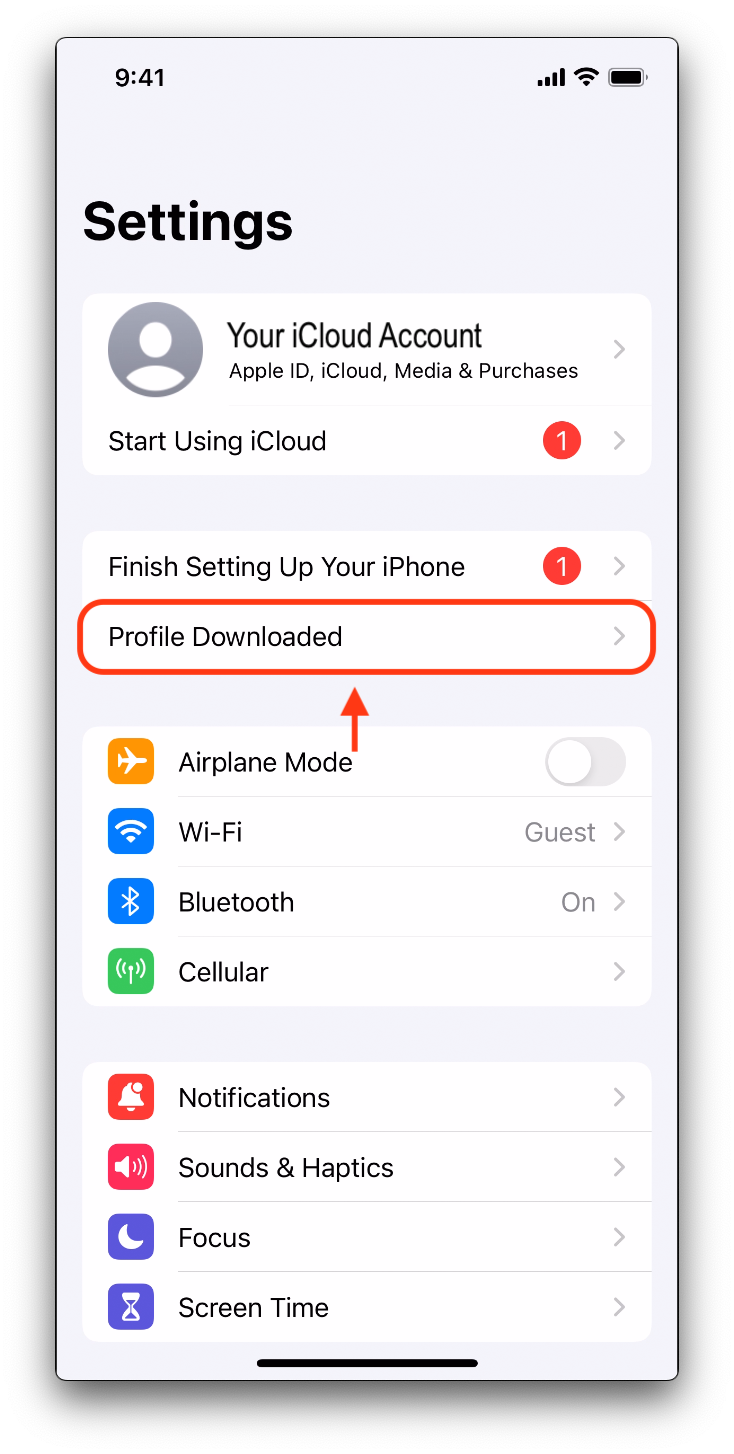Open the Profile Downloaded row
Viewport: 734px width, 1454px height.
click(x=367, y=637)
